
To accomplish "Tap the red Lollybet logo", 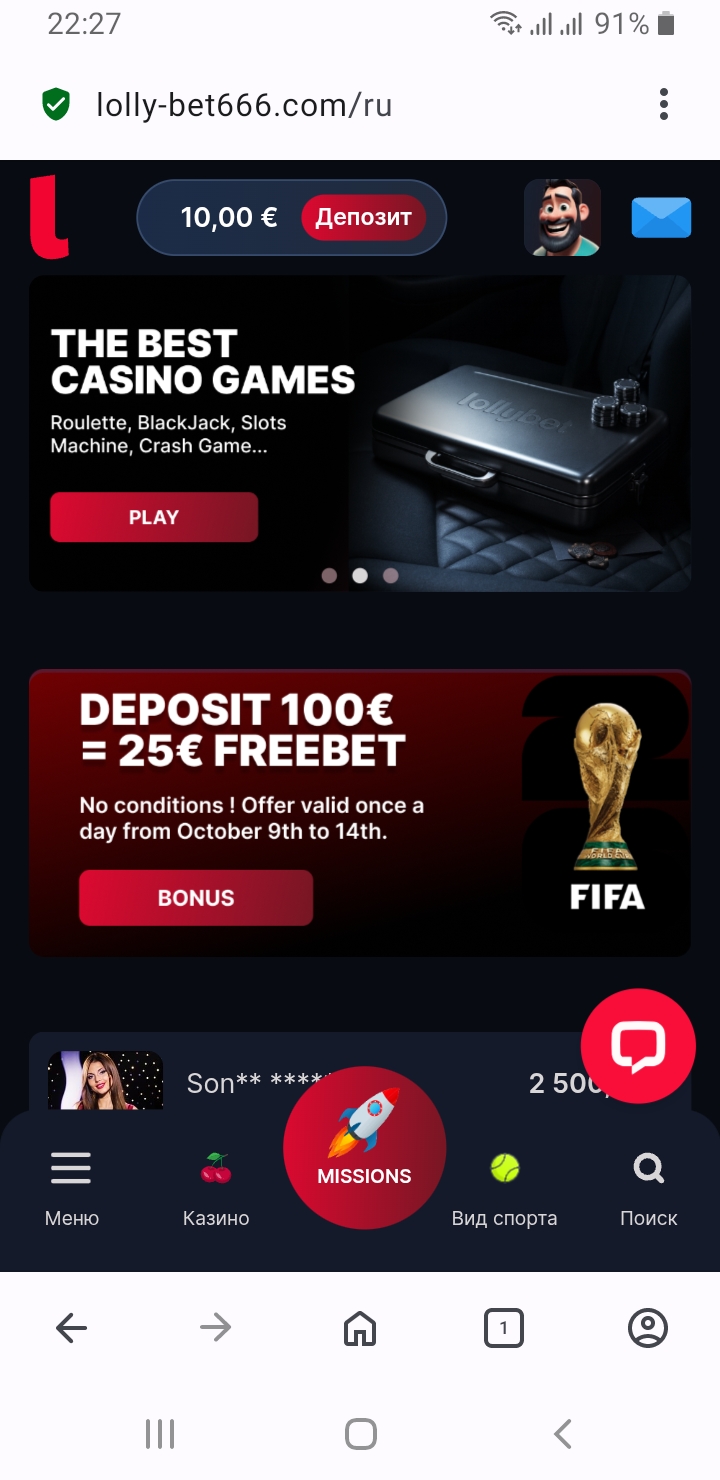I will 48,217.
